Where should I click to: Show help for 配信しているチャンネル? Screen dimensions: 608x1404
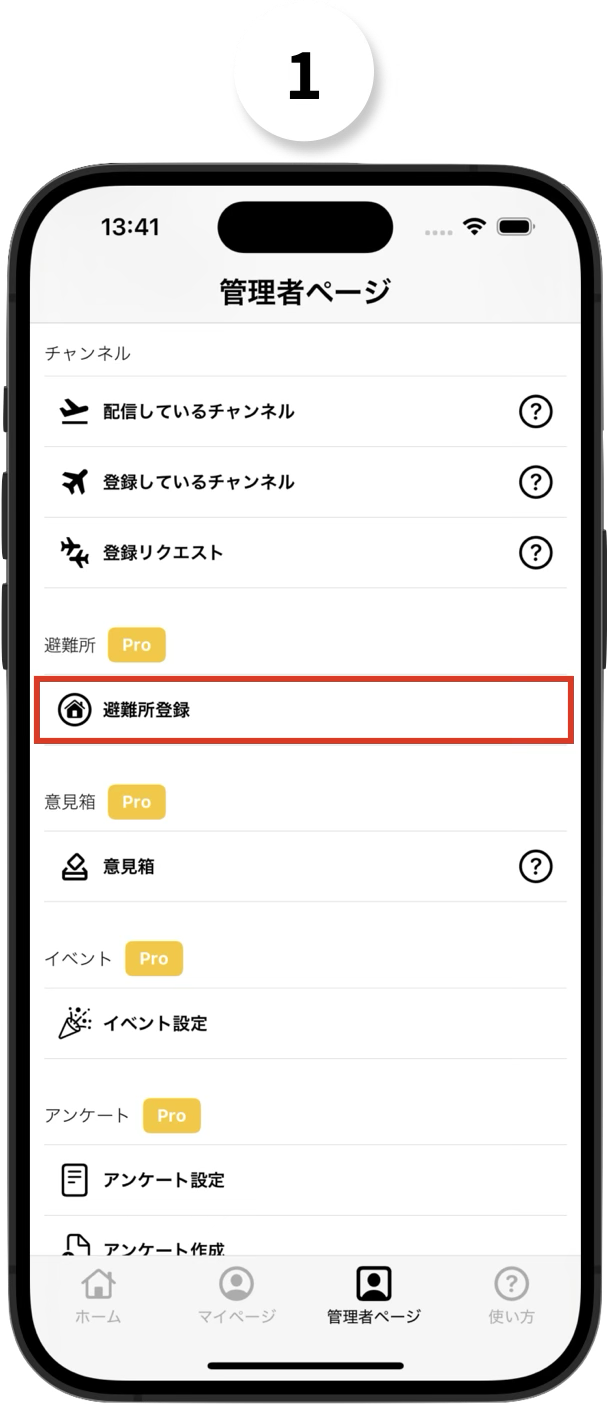click(536, 411)
